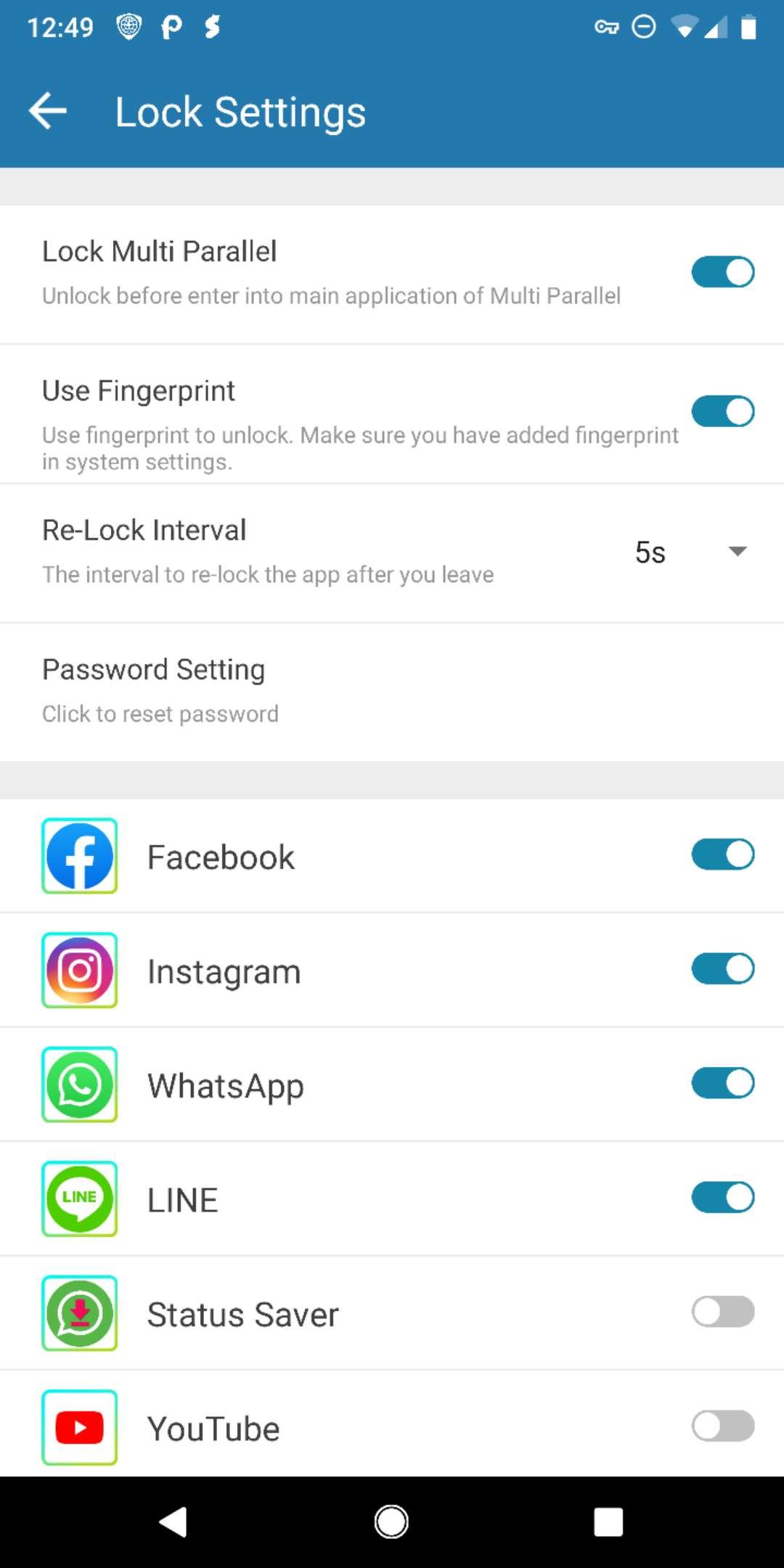Click the Facebook app icon
This screenshot has width=784, height=1568.
[x=79, y=856]
